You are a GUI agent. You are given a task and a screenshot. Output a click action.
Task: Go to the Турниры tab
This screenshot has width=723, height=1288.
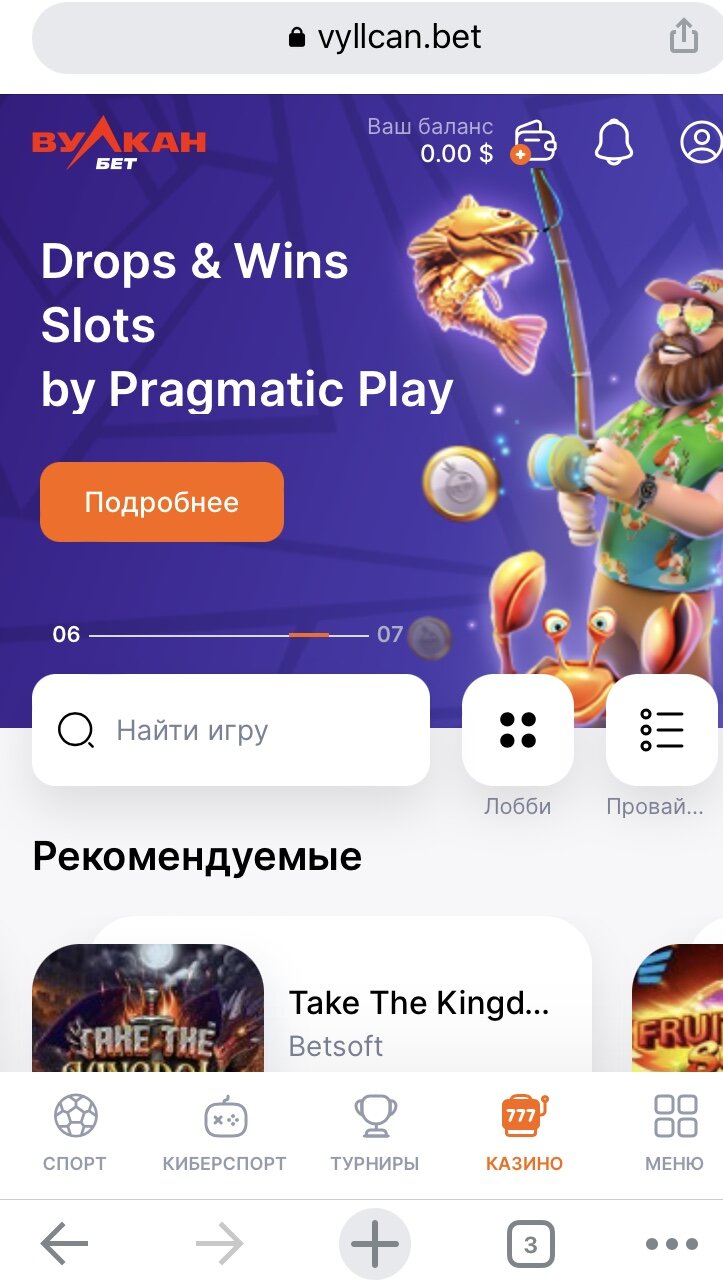pyautogui.click(x=375, y=1133)
